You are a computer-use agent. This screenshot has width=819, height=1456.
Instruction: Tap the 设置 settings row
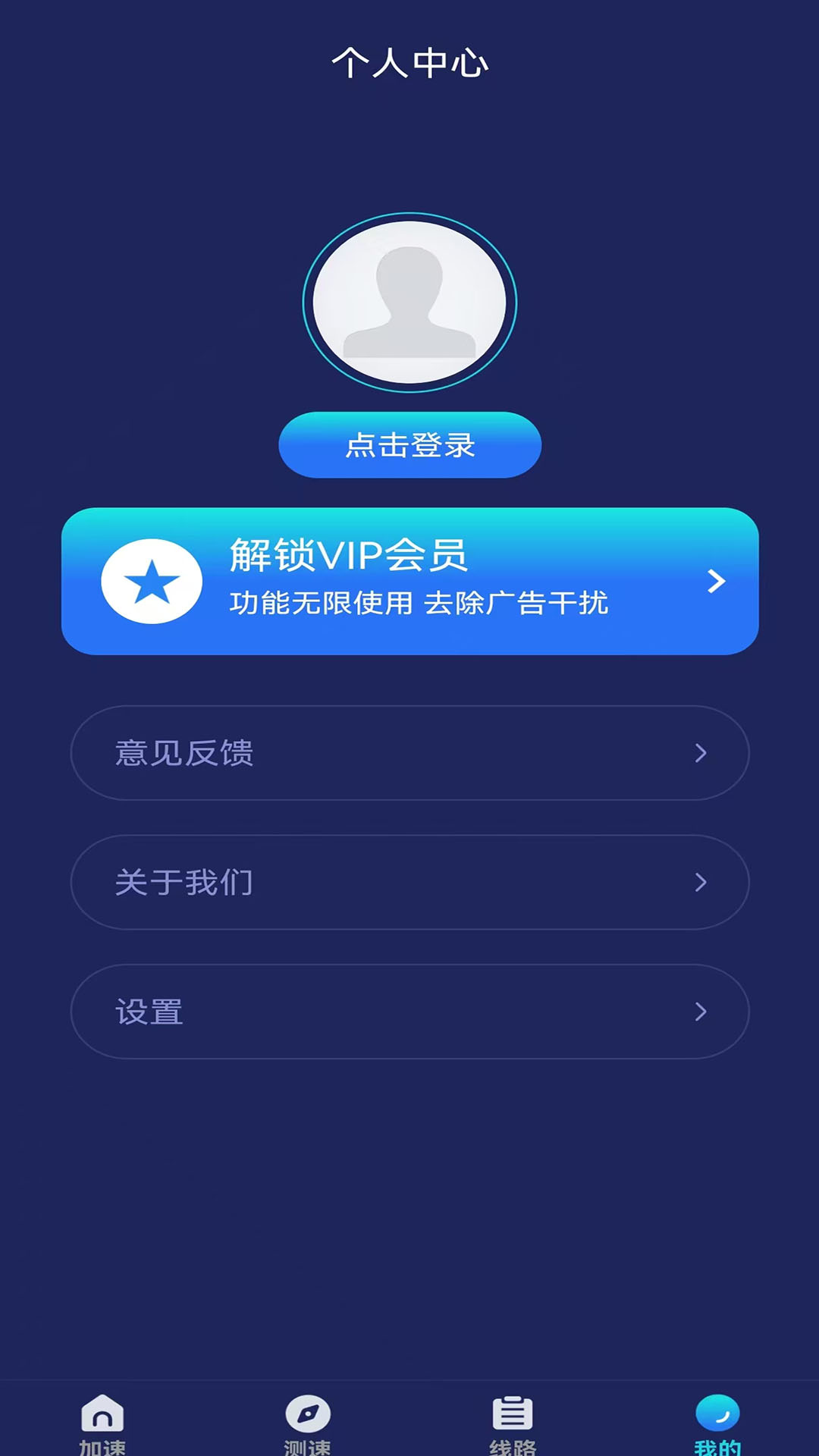click(409, 1011)
